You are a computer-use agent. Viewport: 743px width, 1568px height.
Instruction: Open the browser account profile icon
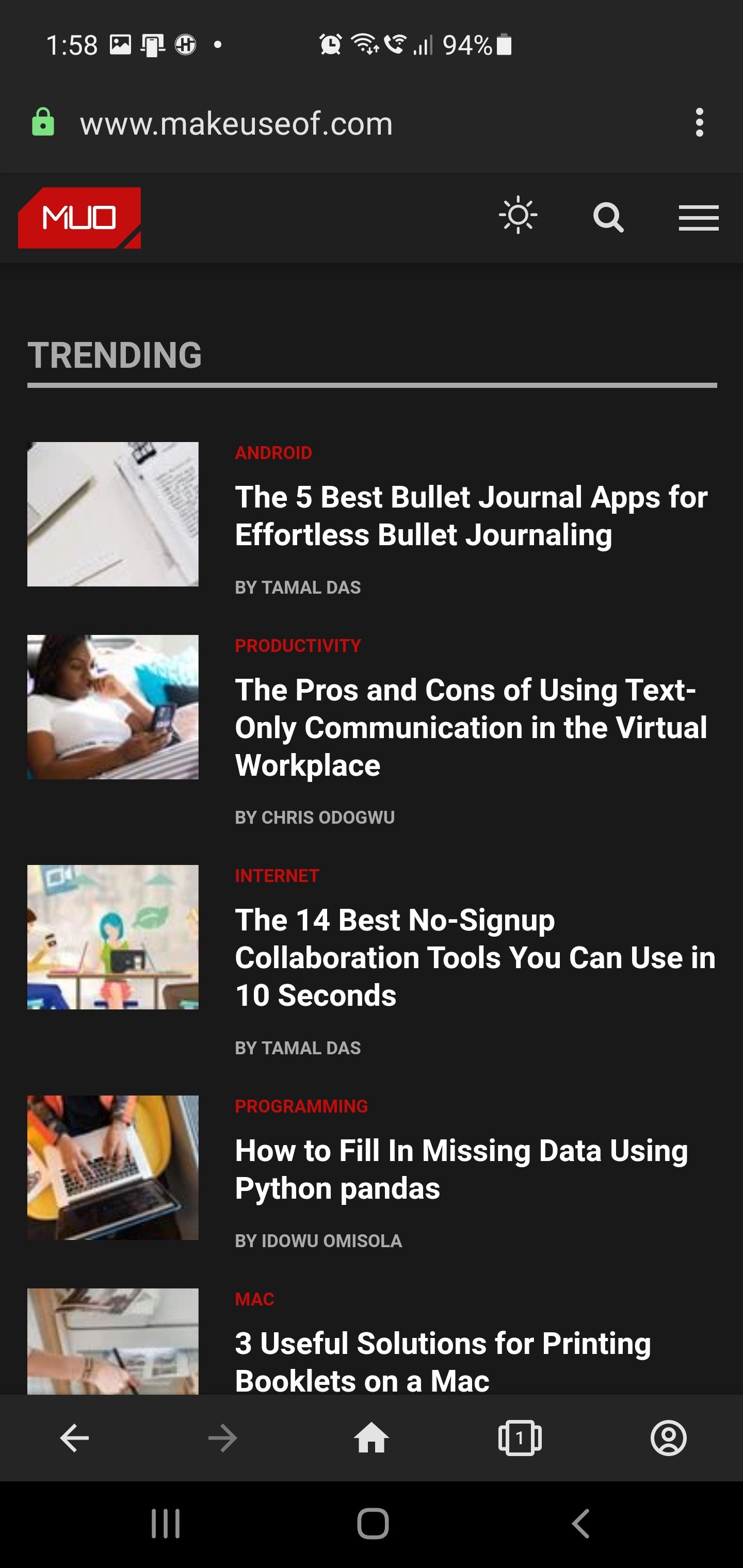[668, 1439]
